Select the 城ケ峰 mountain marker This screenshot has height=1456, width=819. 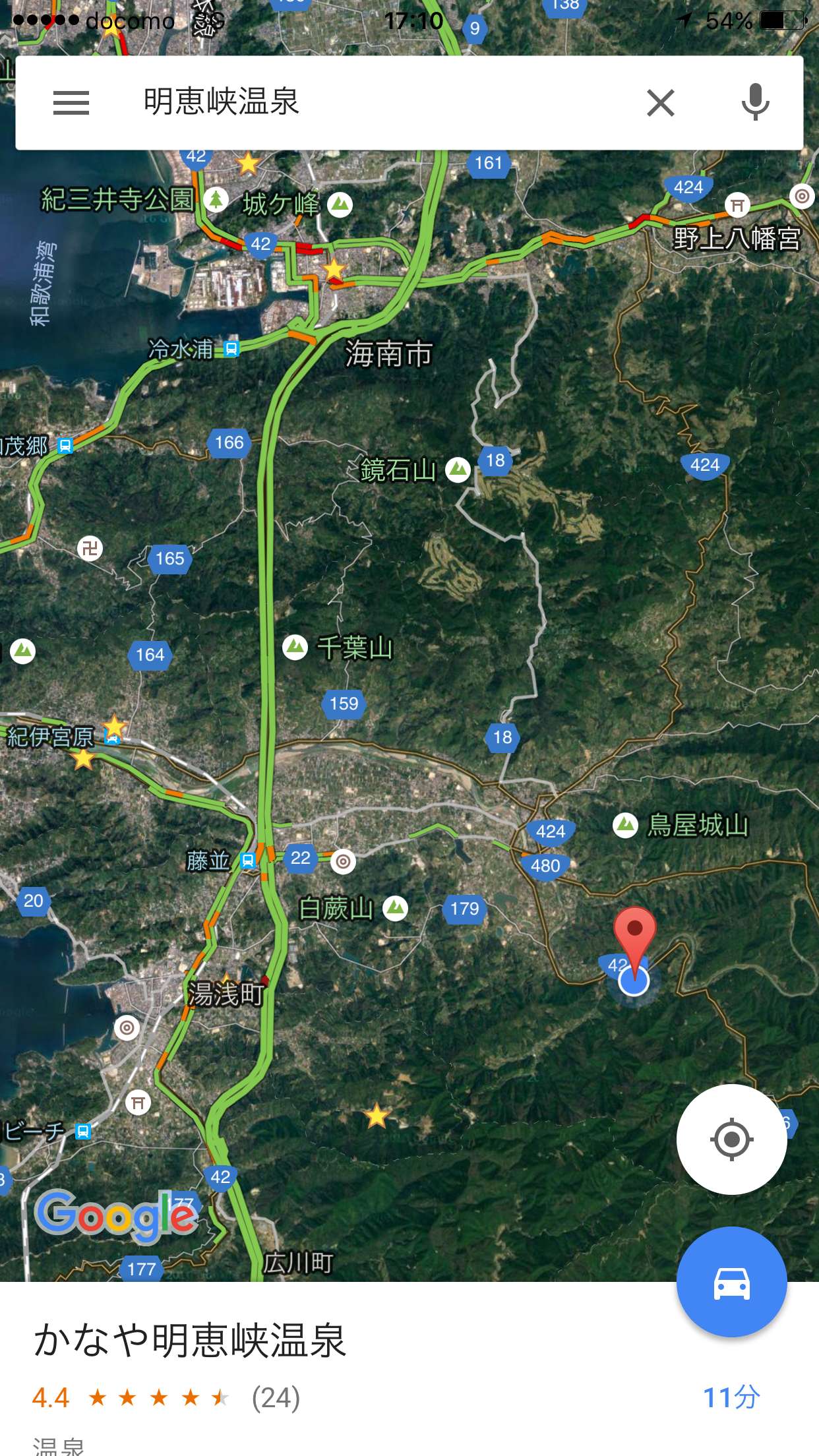[340, 204]
